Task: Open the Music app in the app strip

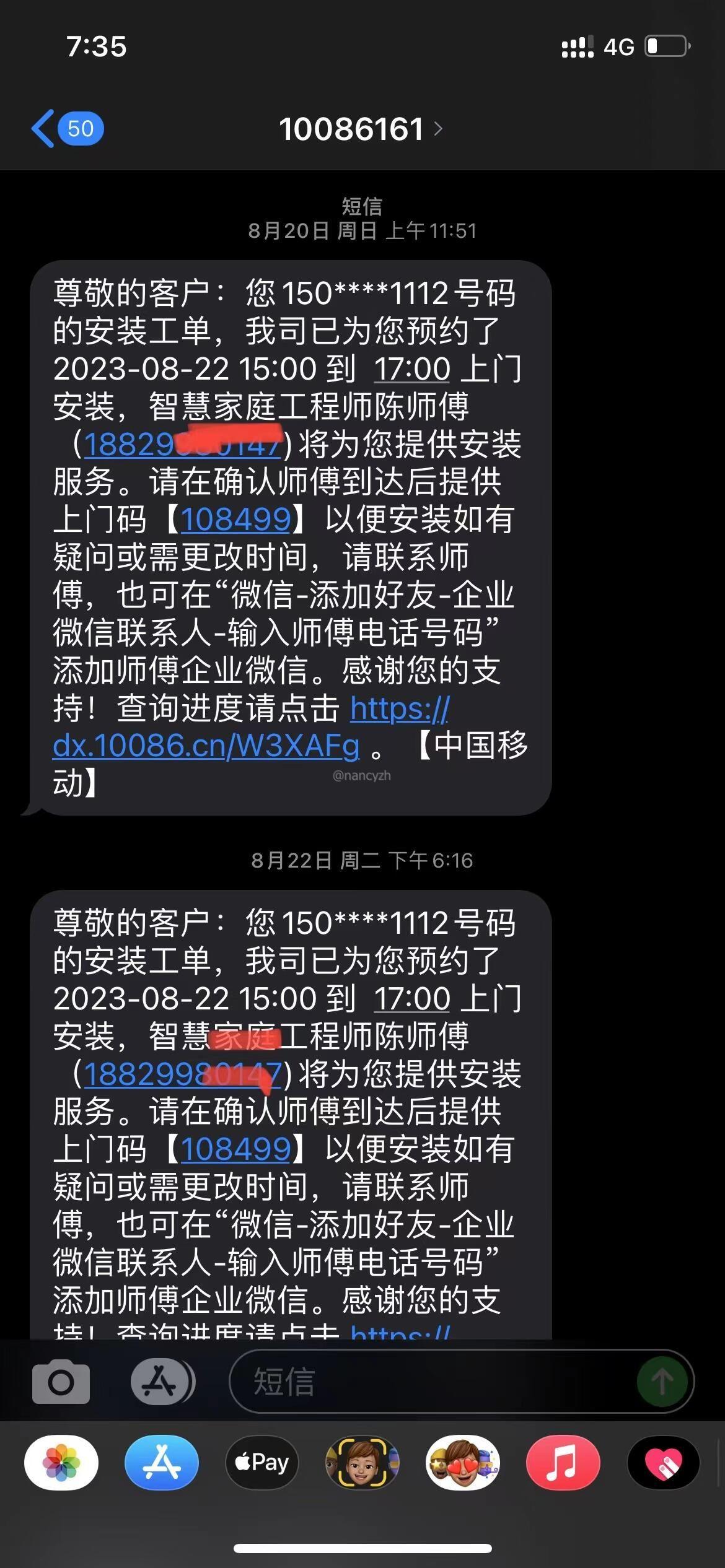Action: point(563,1462)
